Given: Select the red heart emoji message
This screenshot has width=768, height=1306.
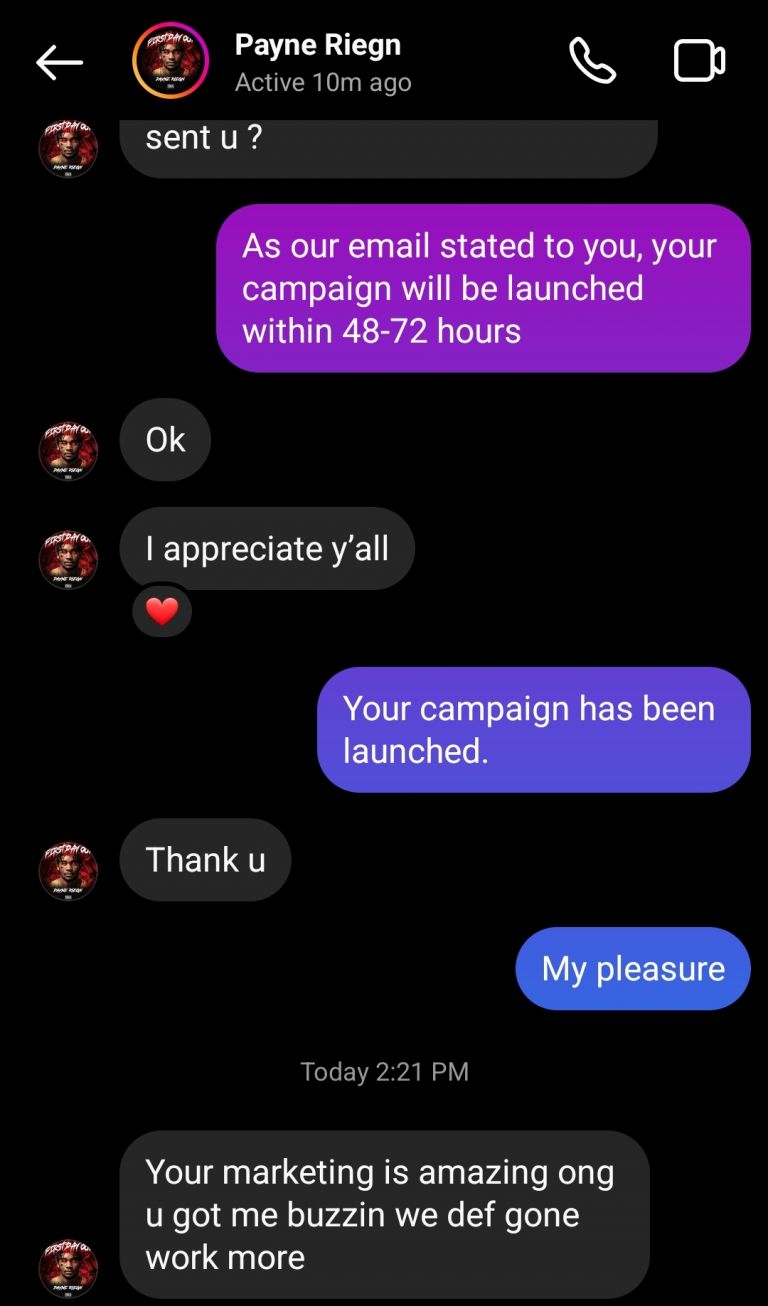Looking at the screenshot, I should point(161,610).
